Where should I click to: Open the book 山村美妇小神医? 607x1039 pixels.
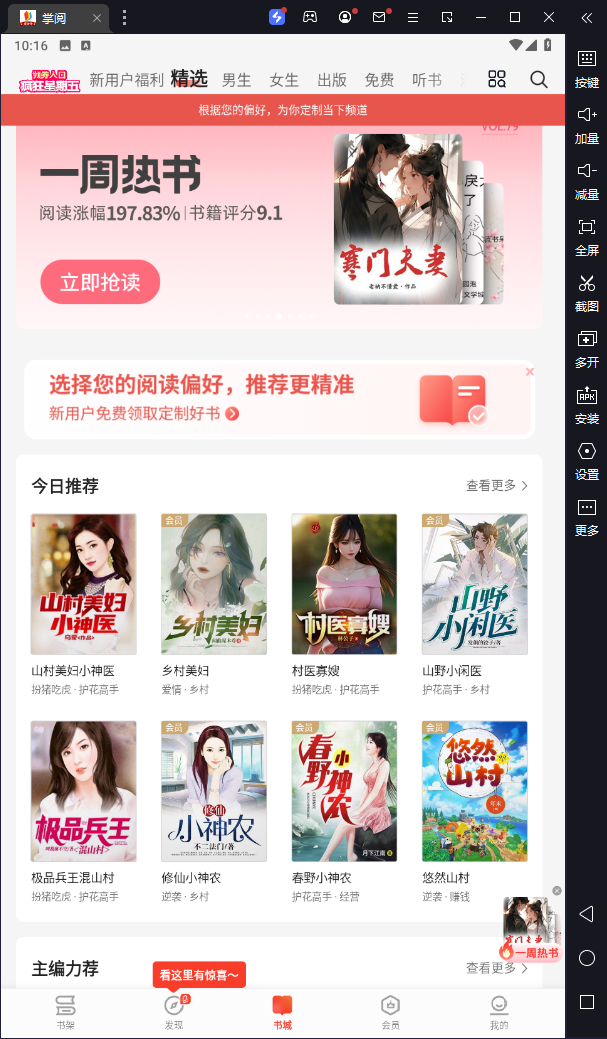[84, 584]
